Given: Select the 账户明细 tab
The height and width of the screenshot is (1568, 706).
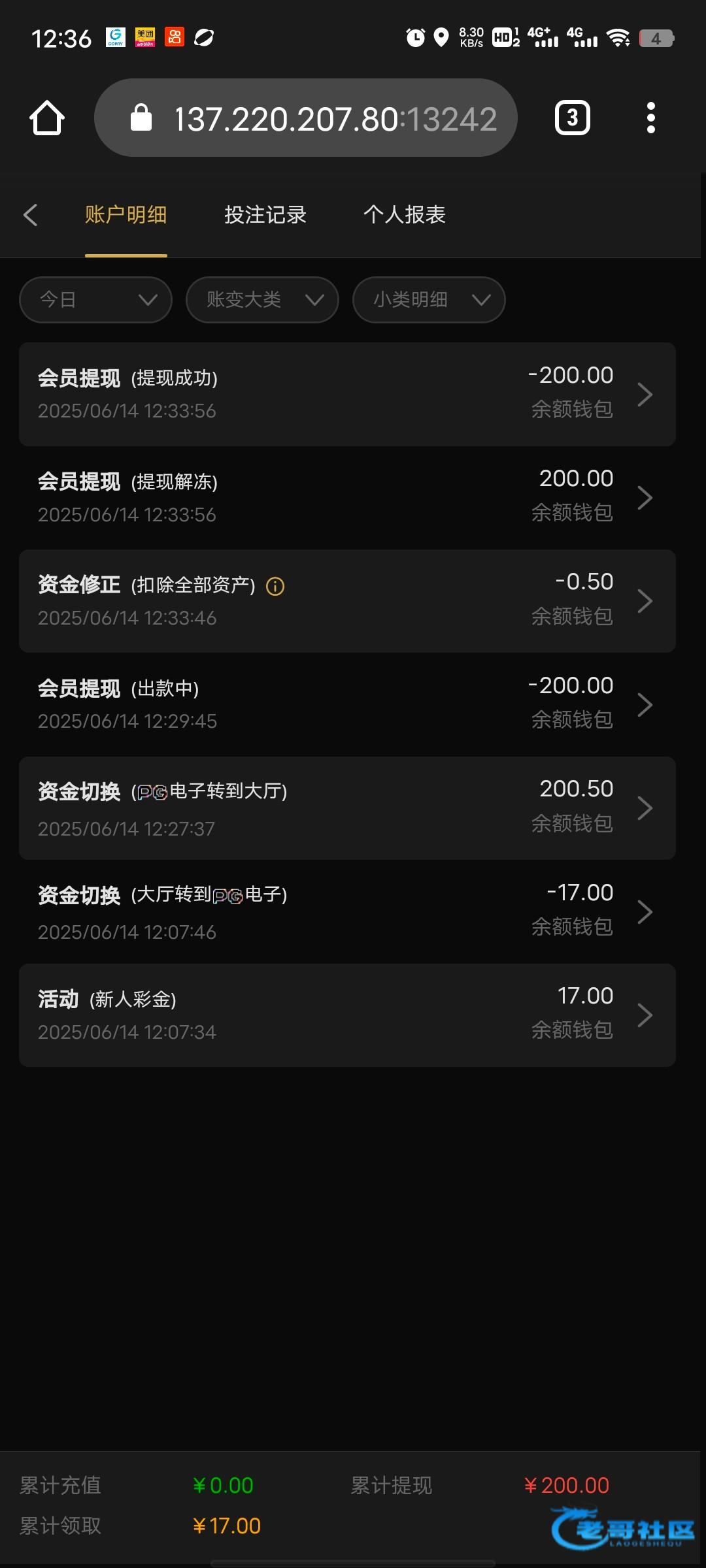Looking at the screenshot, I should [x=126, y=215].
